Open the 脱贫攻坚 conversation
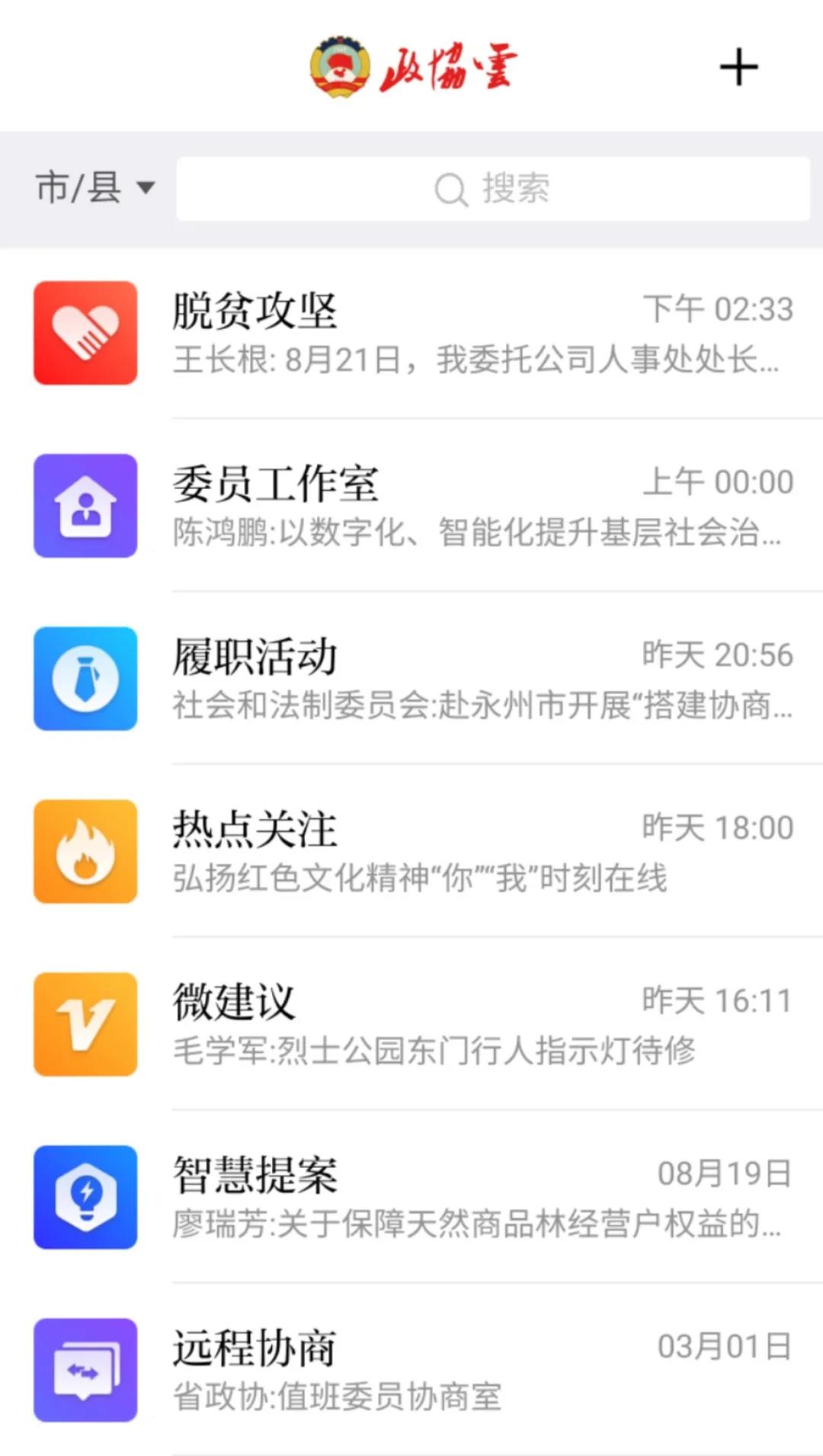This screenshot has height=1456, width=823. click(x=411, y=333)
